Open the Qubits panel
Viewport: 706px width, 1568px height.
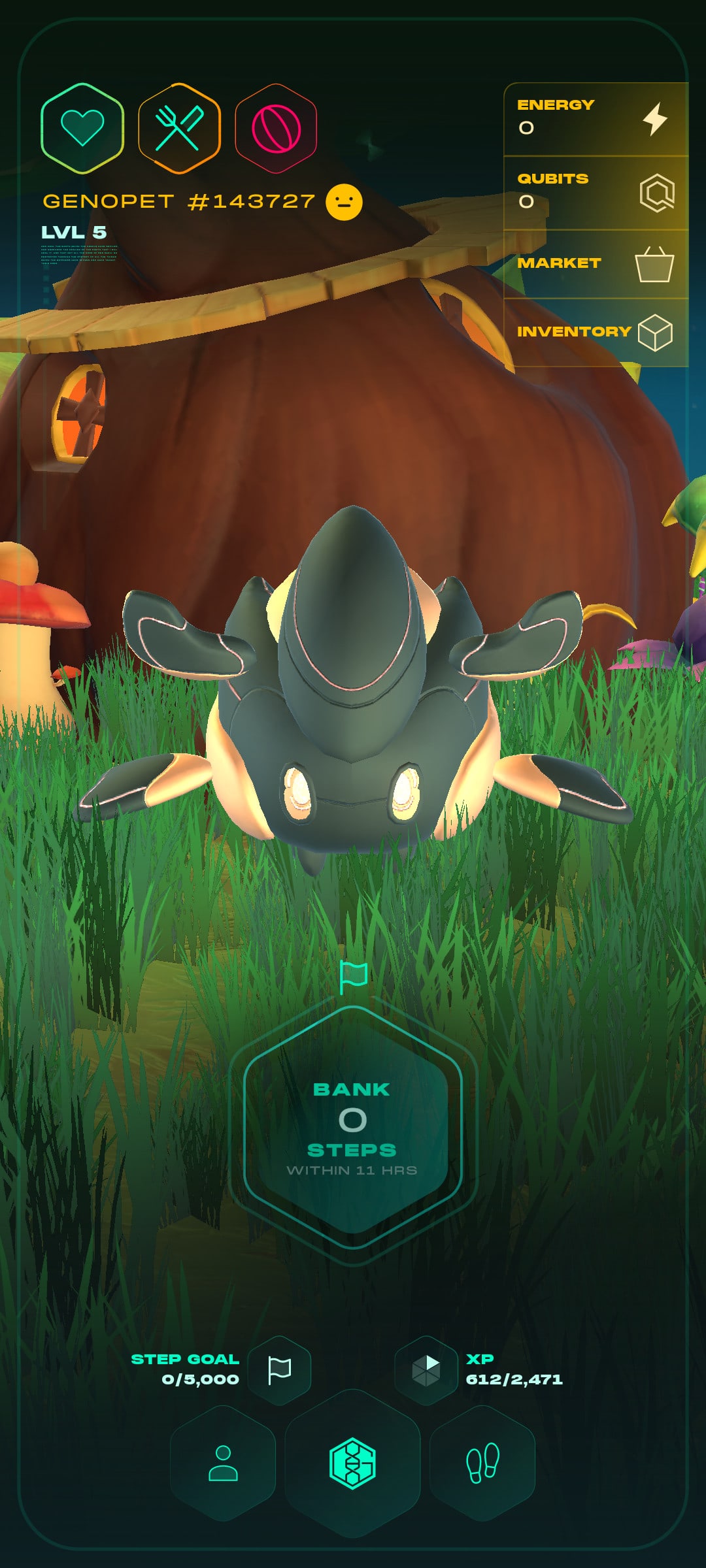596,193
